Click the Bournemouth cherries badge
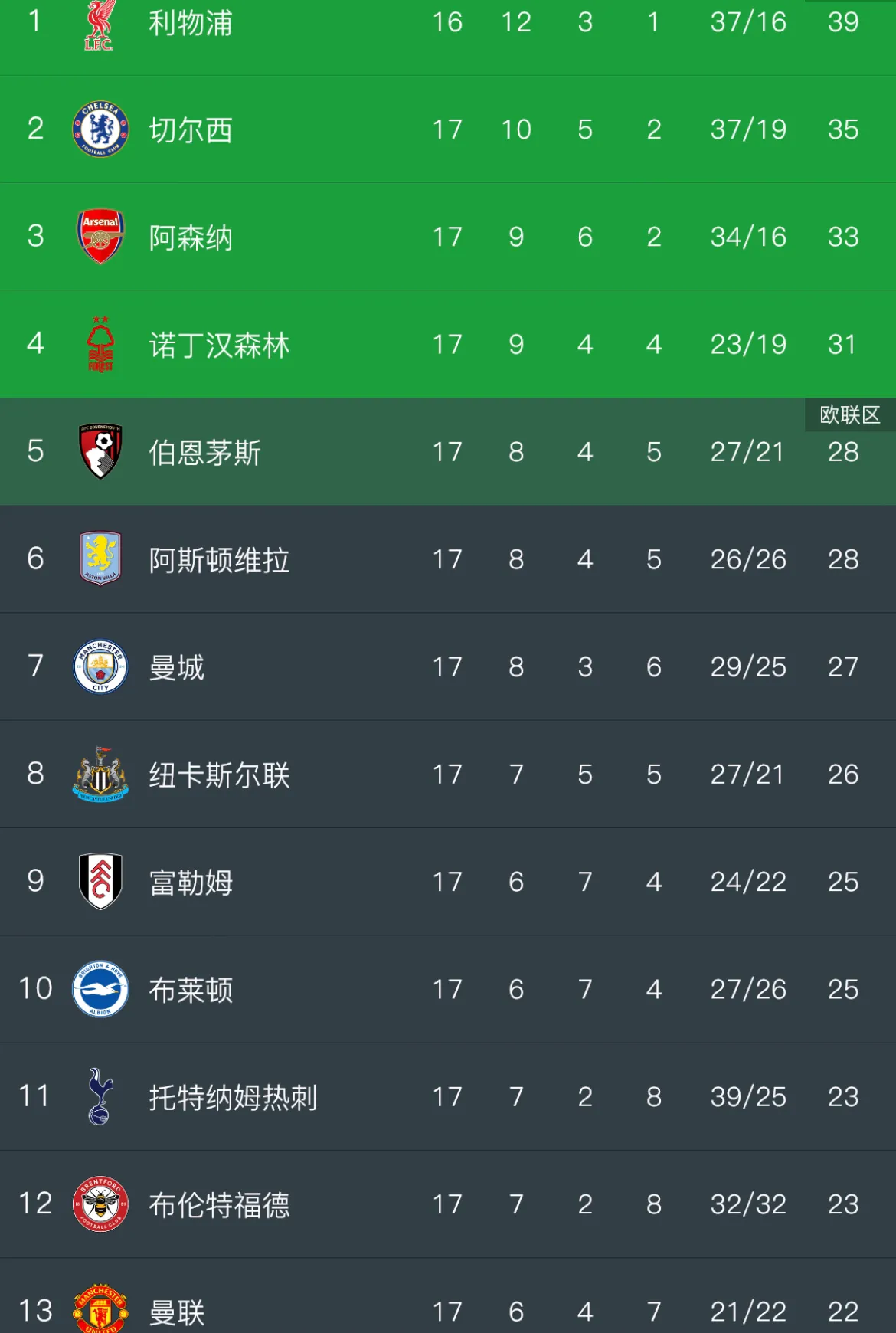Screen dimensions: 896x1333 click(x=100, y=452)
